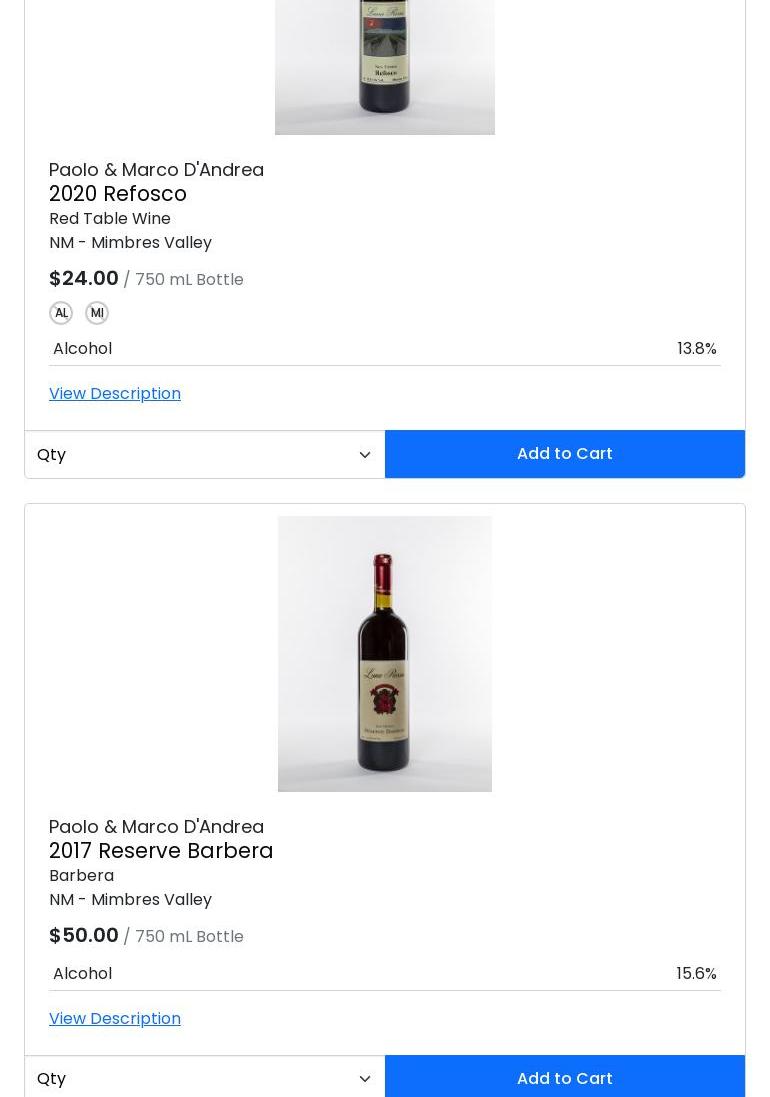
Task: Add 2020 Refosco to cart
Action: pos(564,454)
